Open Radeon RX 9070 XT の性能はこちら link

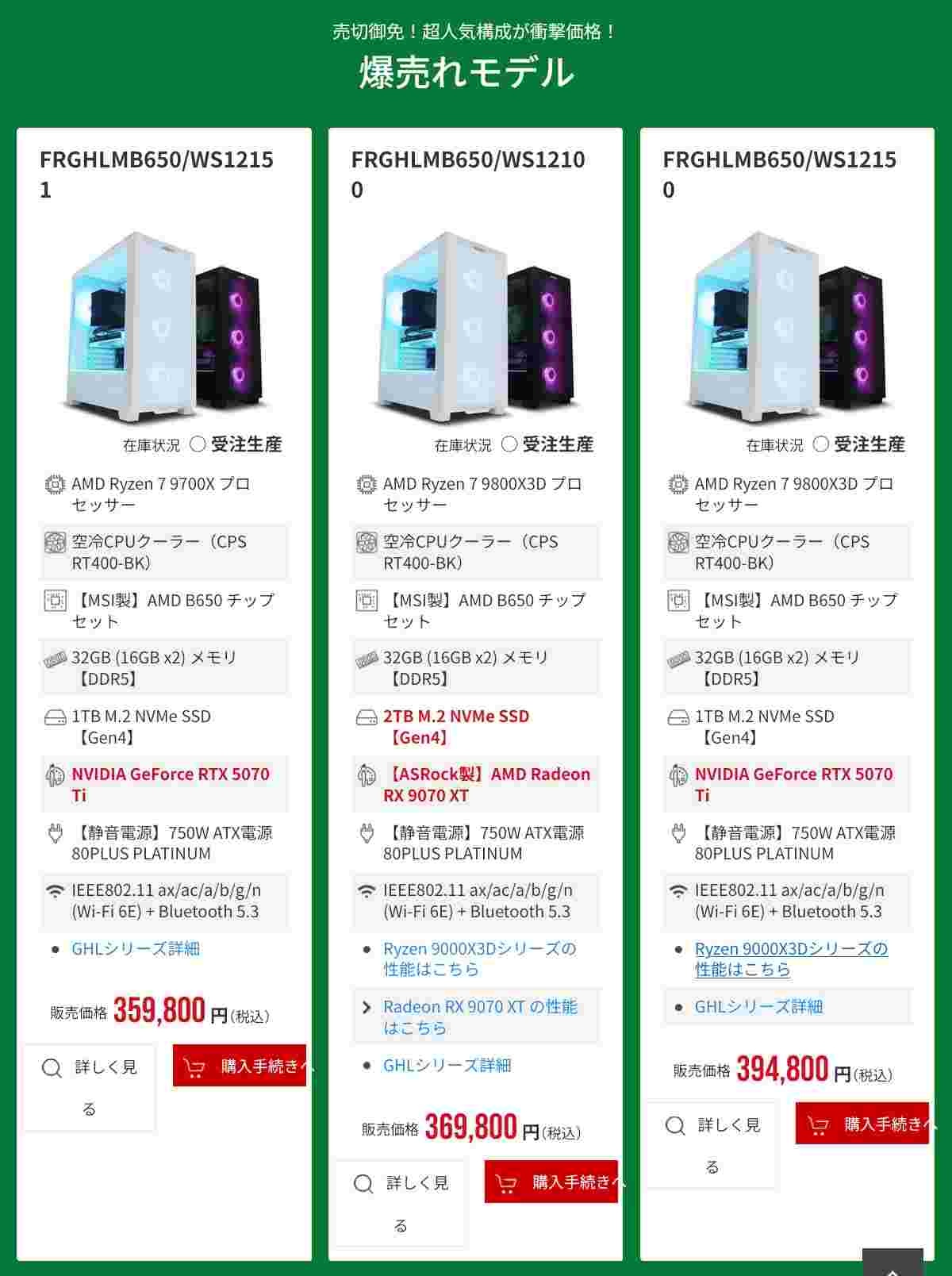coord(479,1017)
